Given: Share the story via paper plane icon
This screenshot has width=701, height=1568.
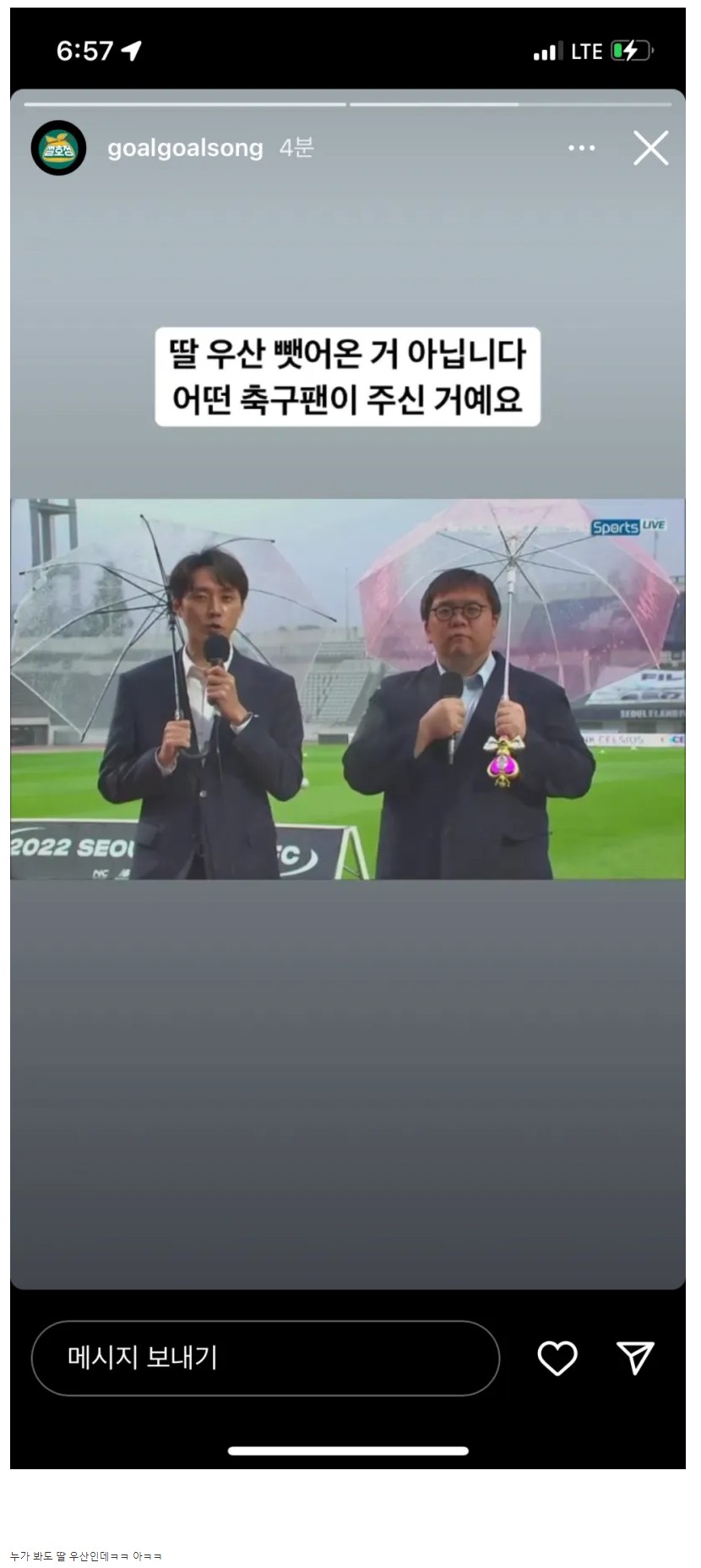Looking at the screenshot, I should [x=635, y=1358].
